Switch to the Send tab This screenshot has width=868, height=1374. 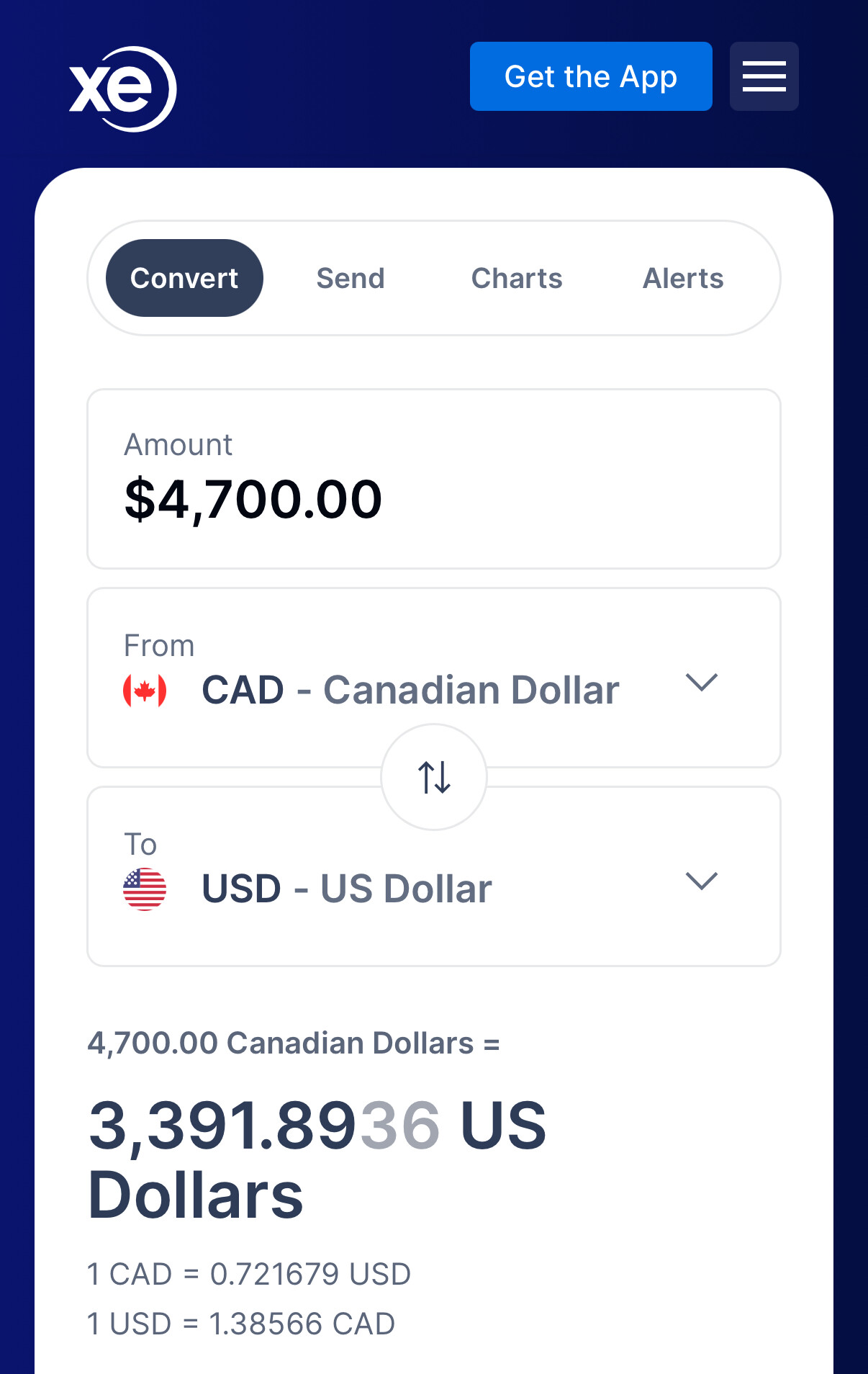click(x=351, y=278)
